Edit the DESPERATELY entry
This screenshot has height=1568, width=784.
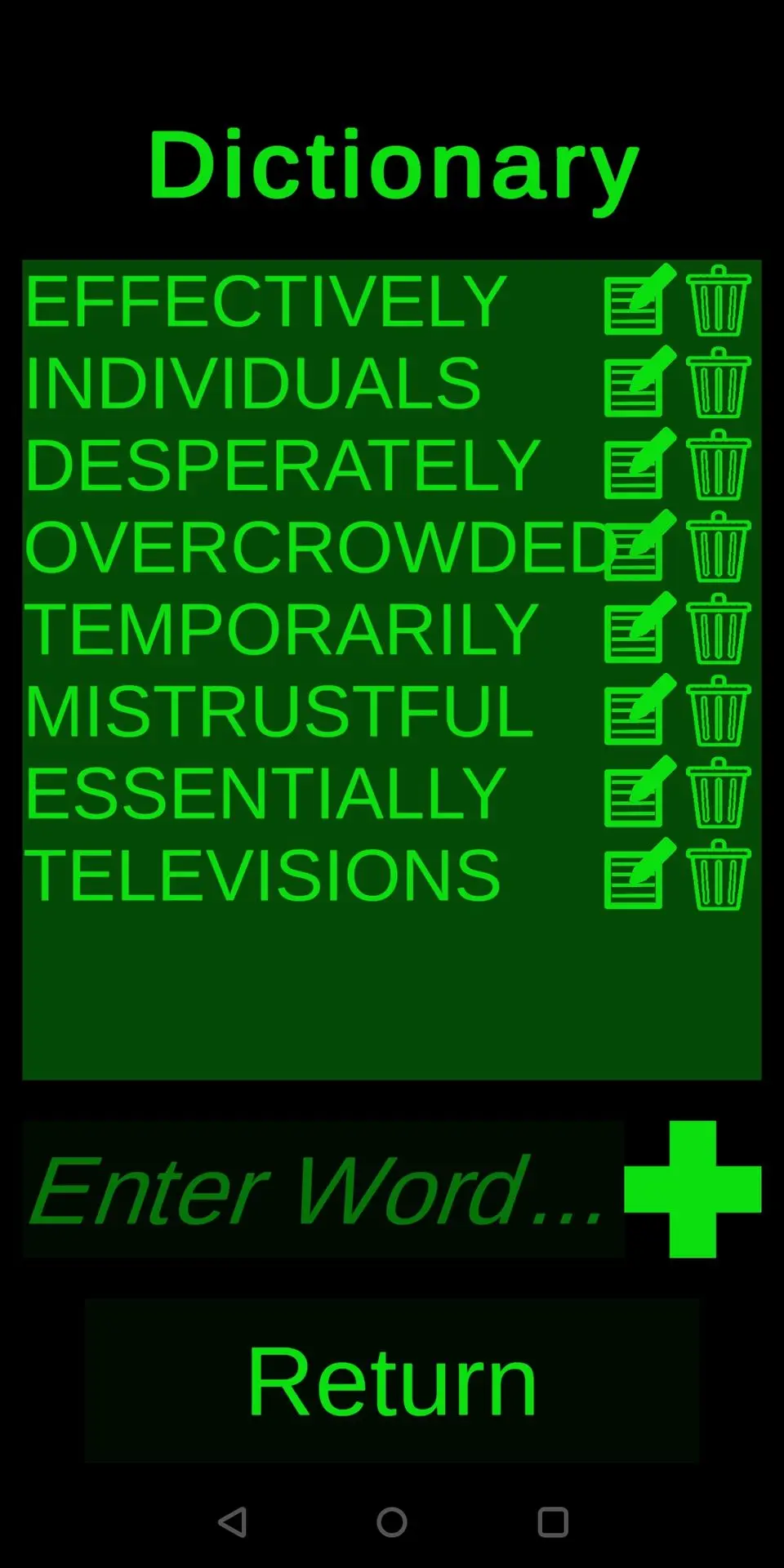[640, 464]
